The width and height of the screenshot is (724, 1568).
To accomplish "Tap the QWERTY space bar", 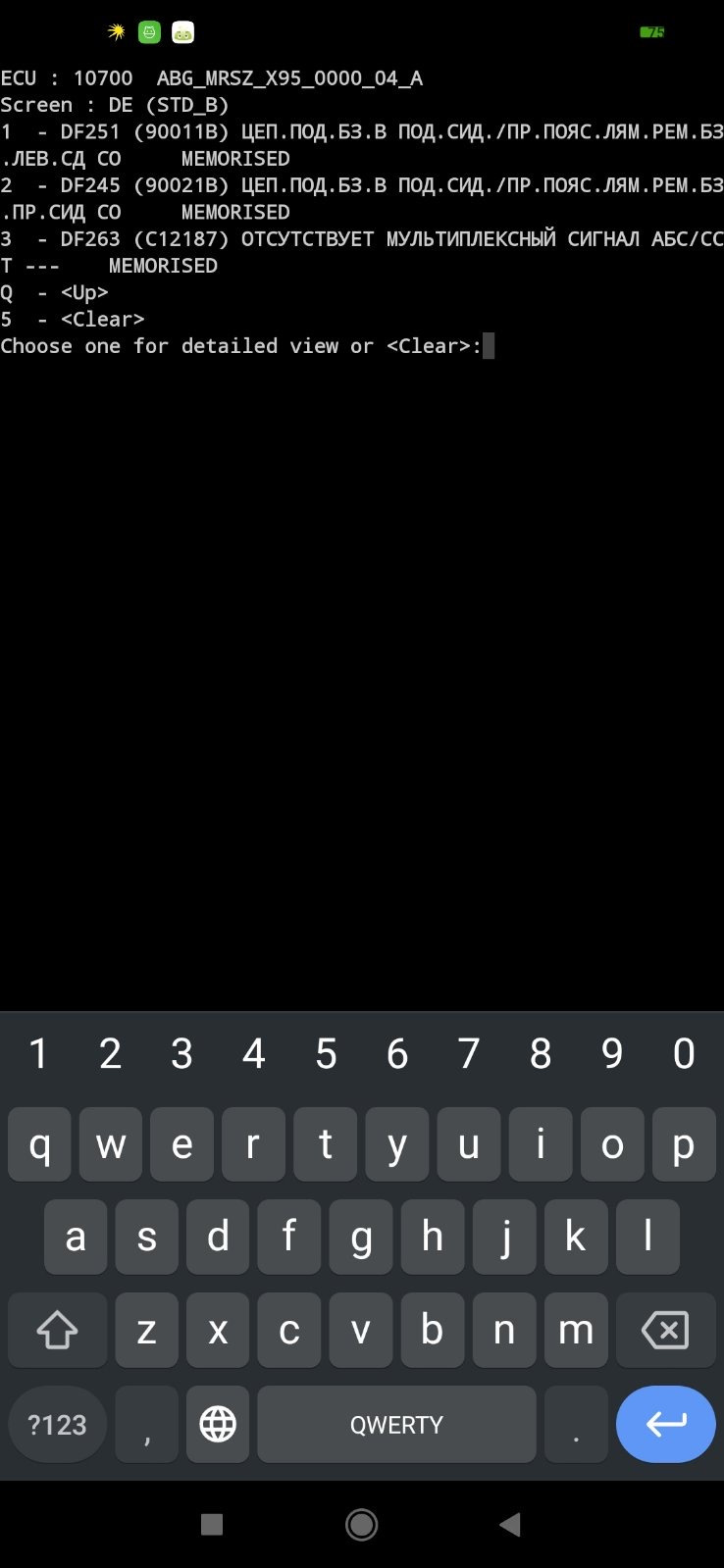I will pyautogui.click(x=396, y=1424).
